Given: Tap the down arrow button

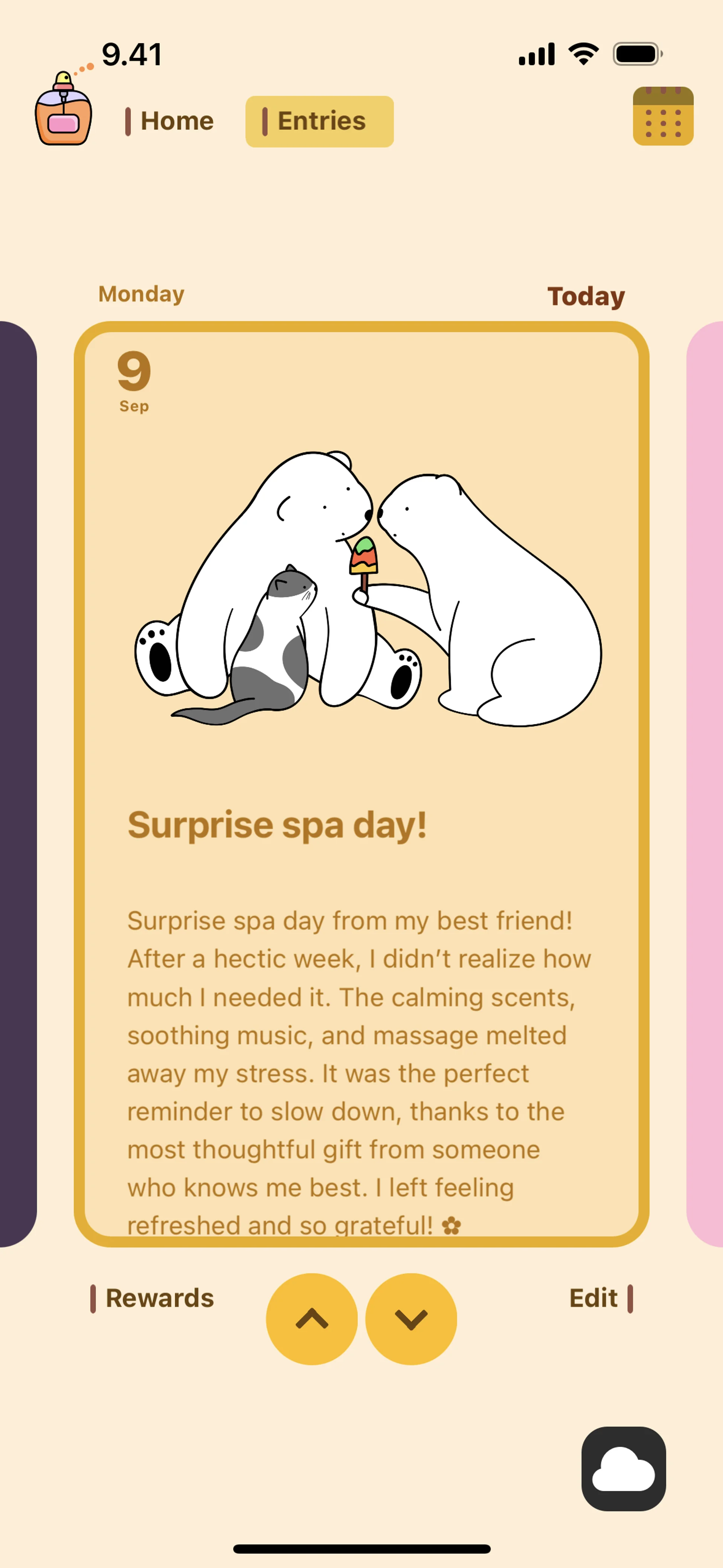Looking at the screenshot, I should point(411,1319).
